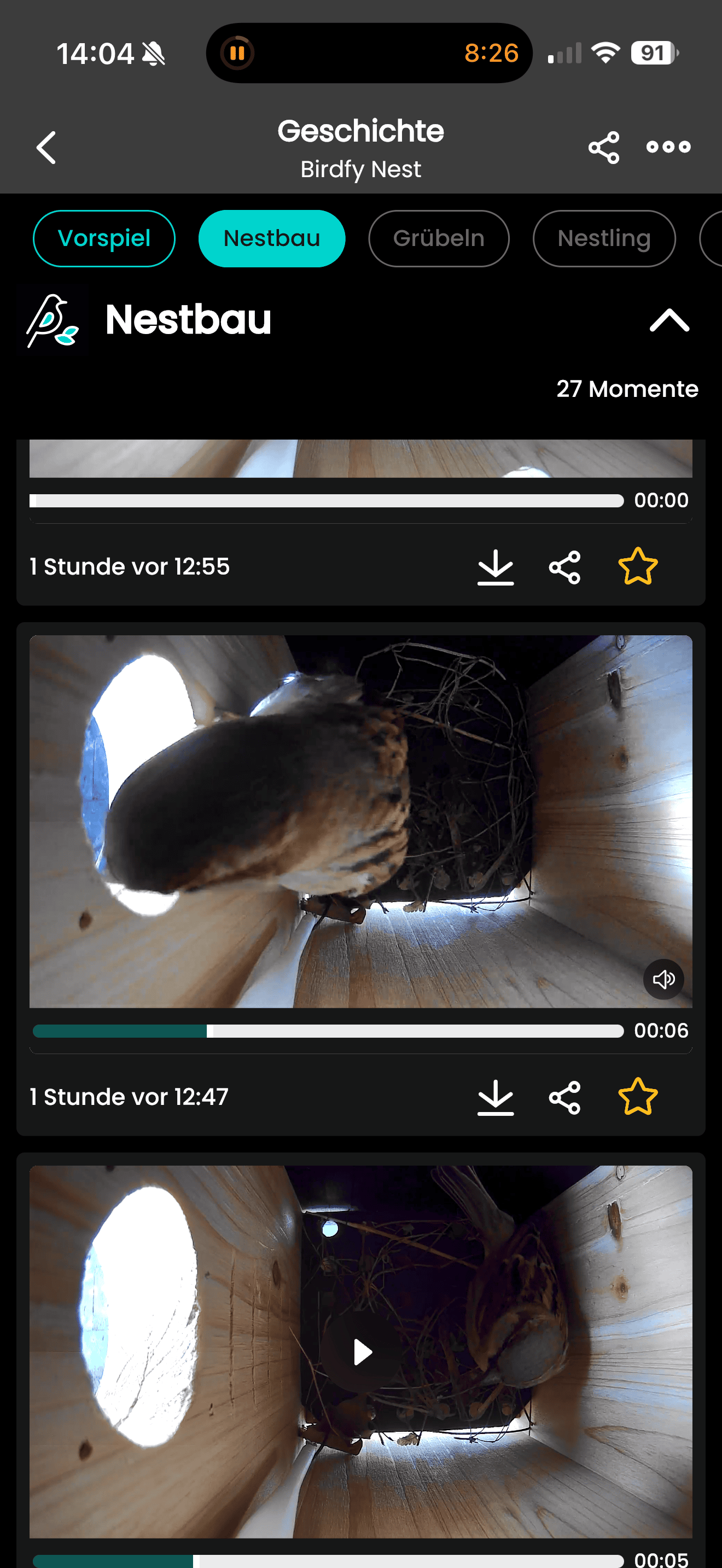Image resolution: width=722 pixels, height=1568 pixels.
Task: Share the 12:55 video clip
Action: 564,567
